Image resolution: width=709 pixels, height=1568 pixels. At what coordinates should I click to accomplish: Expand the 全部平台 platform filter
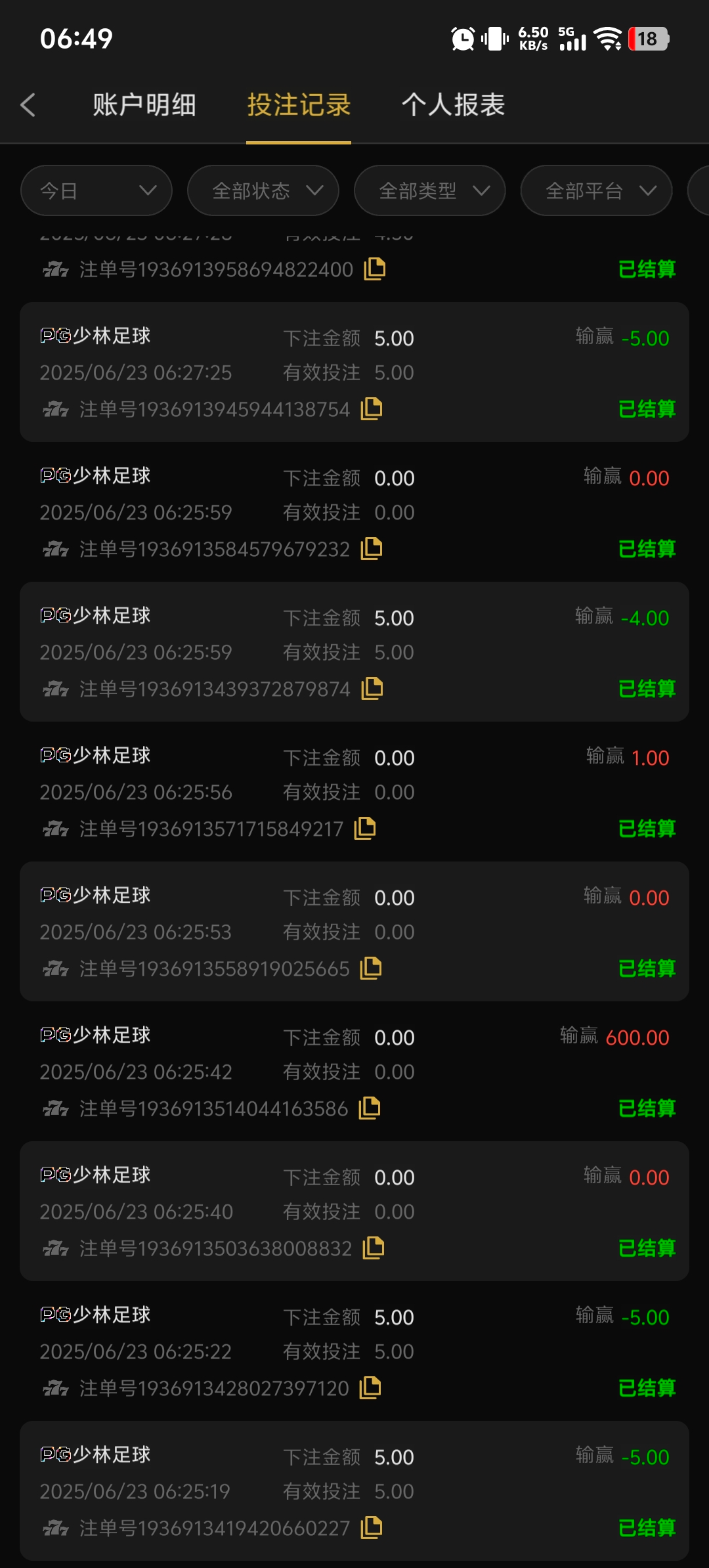click(x=597, y=191)
